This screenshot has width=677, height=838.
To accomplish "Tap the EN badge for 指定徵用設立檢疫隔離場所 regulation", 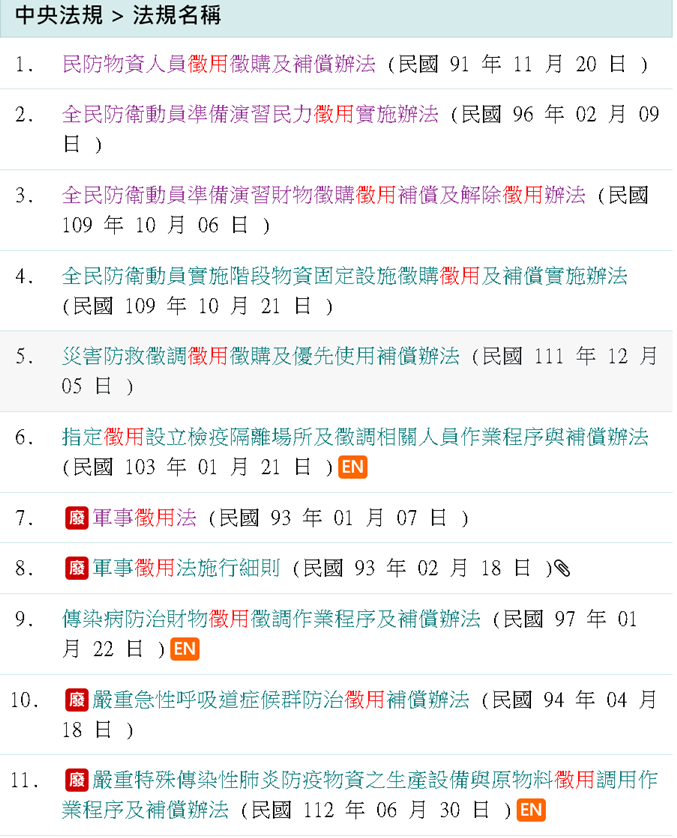I will (x=352, y=467).
